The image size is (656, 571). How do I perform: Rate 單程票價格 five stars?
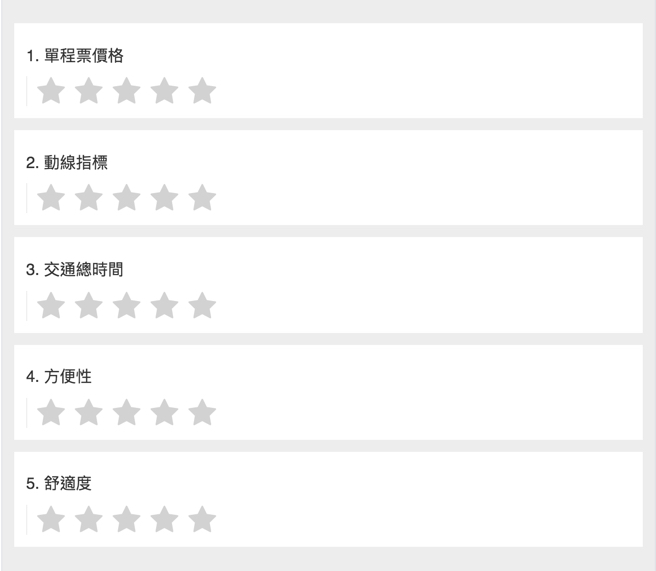coord(202,91)
